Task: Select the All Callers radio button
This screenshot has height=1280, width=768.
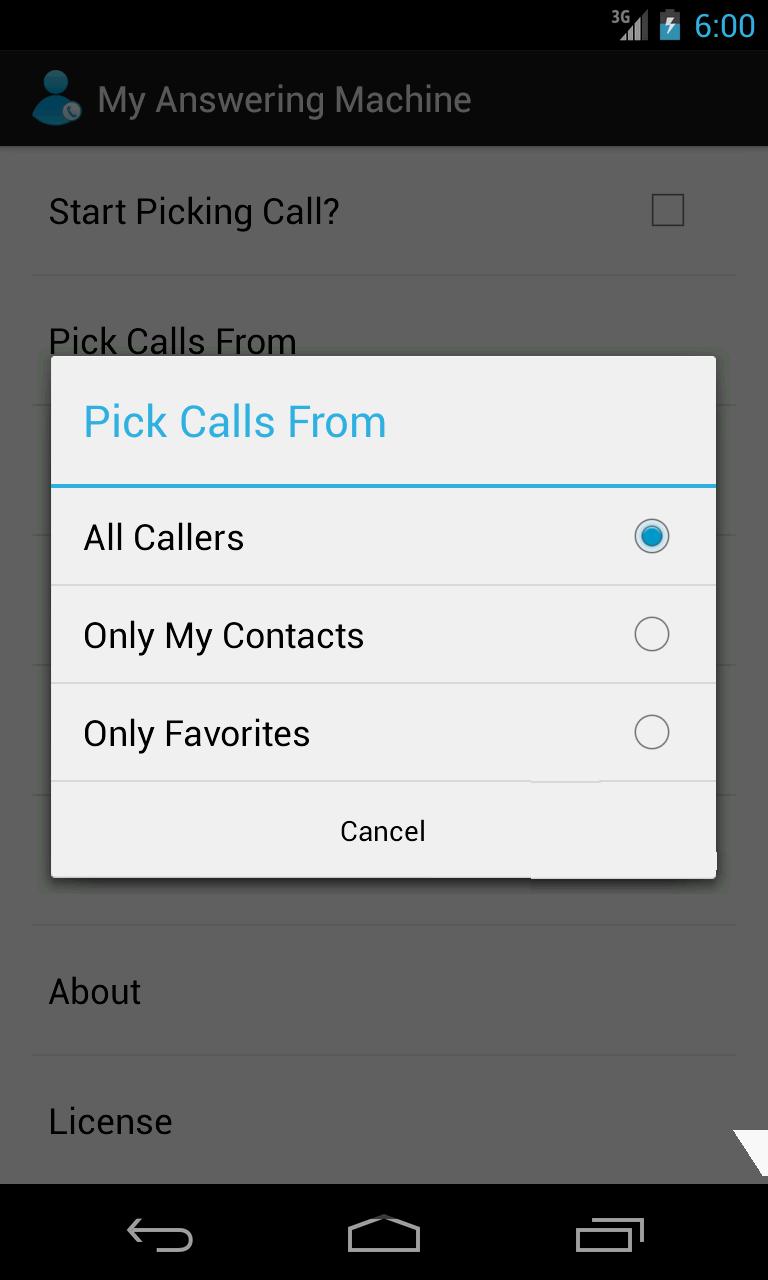Action: pos(651,536)
